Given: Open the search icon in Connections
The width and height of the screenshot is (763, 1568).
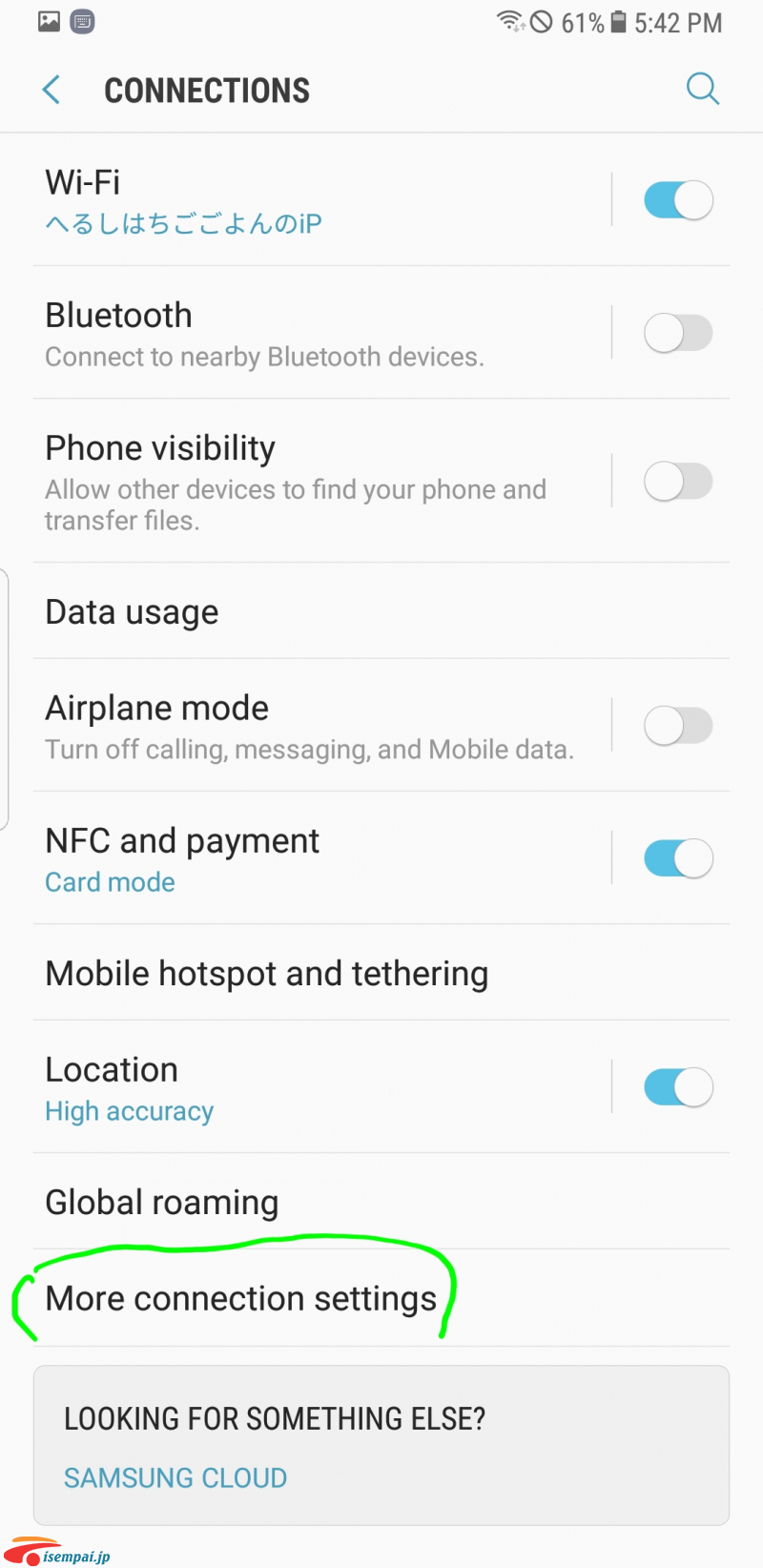Looking at the screenshot, I should point(703,89).
